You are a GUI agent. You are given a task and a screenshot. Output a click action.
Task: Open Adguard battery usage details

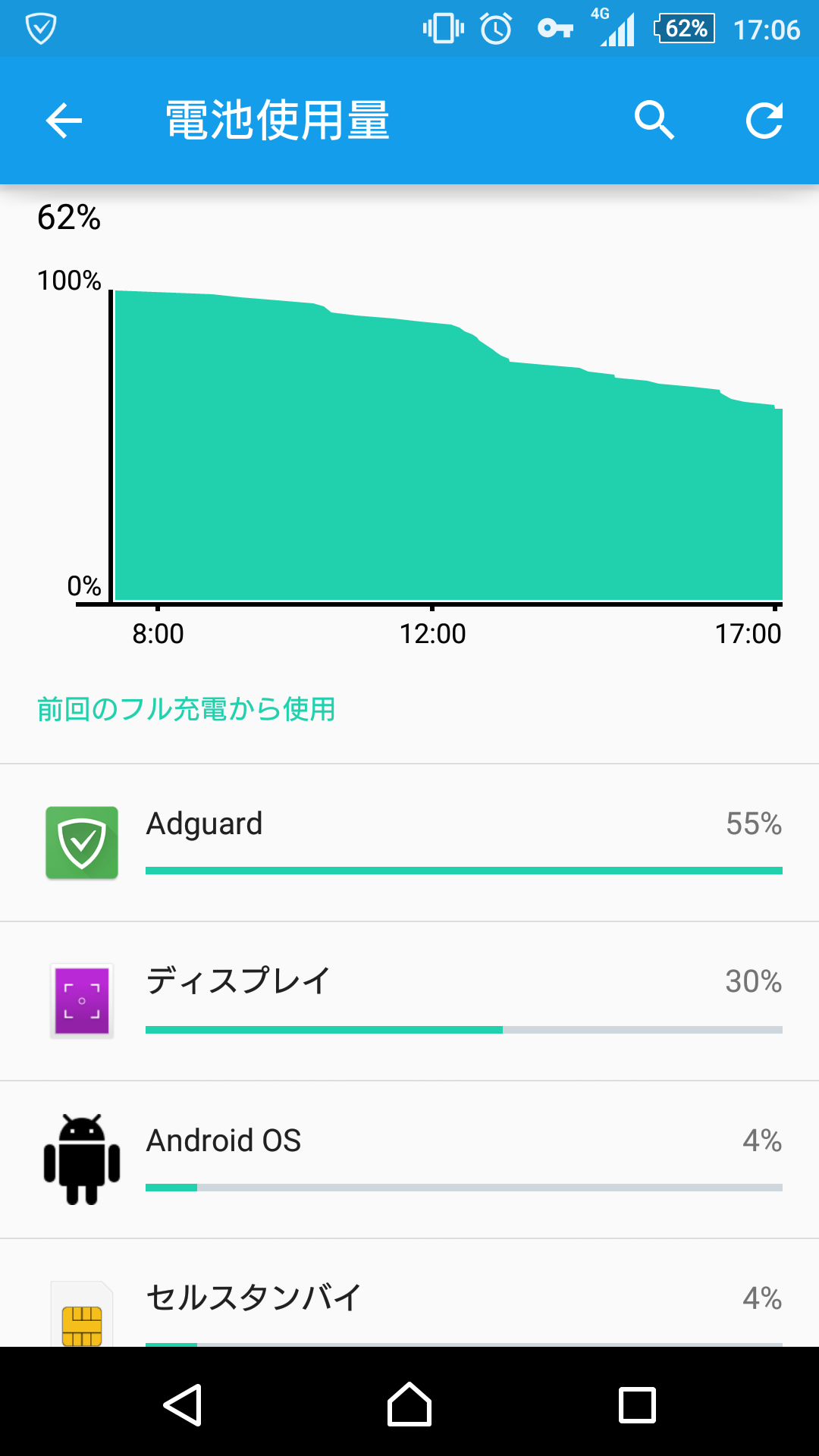(409, 843)
